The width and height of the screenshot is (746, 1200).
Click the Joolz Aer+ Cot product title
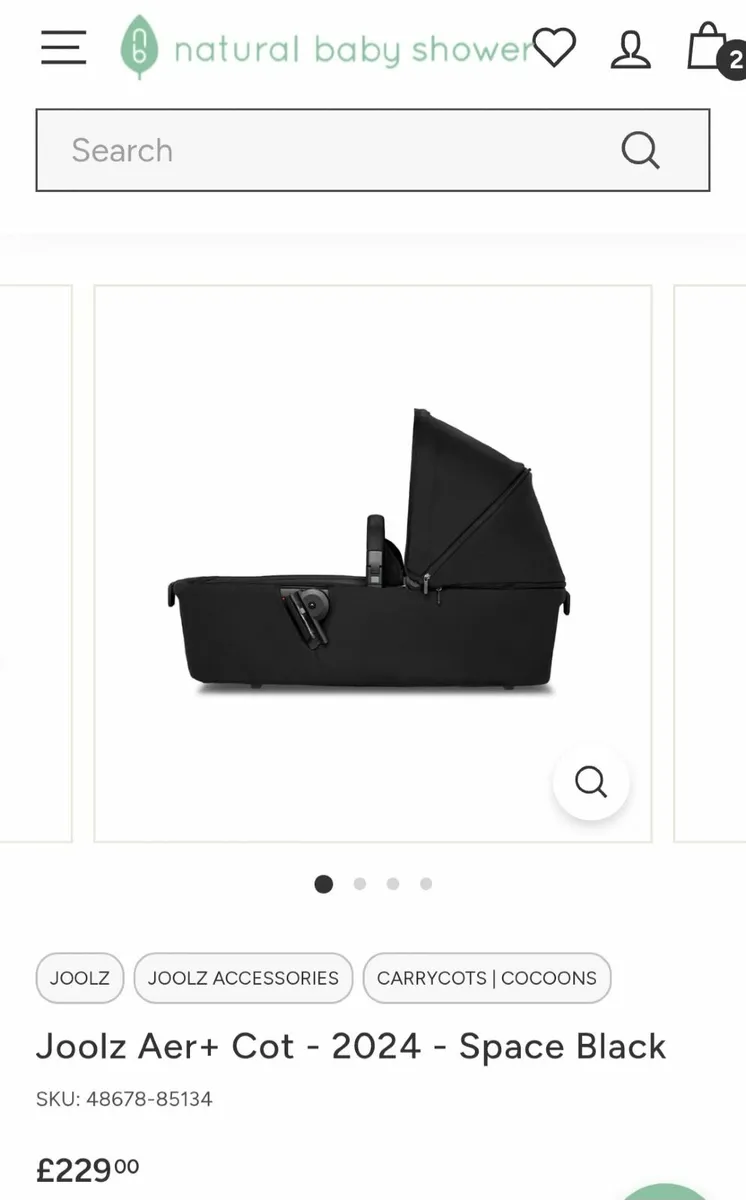(x=350, y=1046)
